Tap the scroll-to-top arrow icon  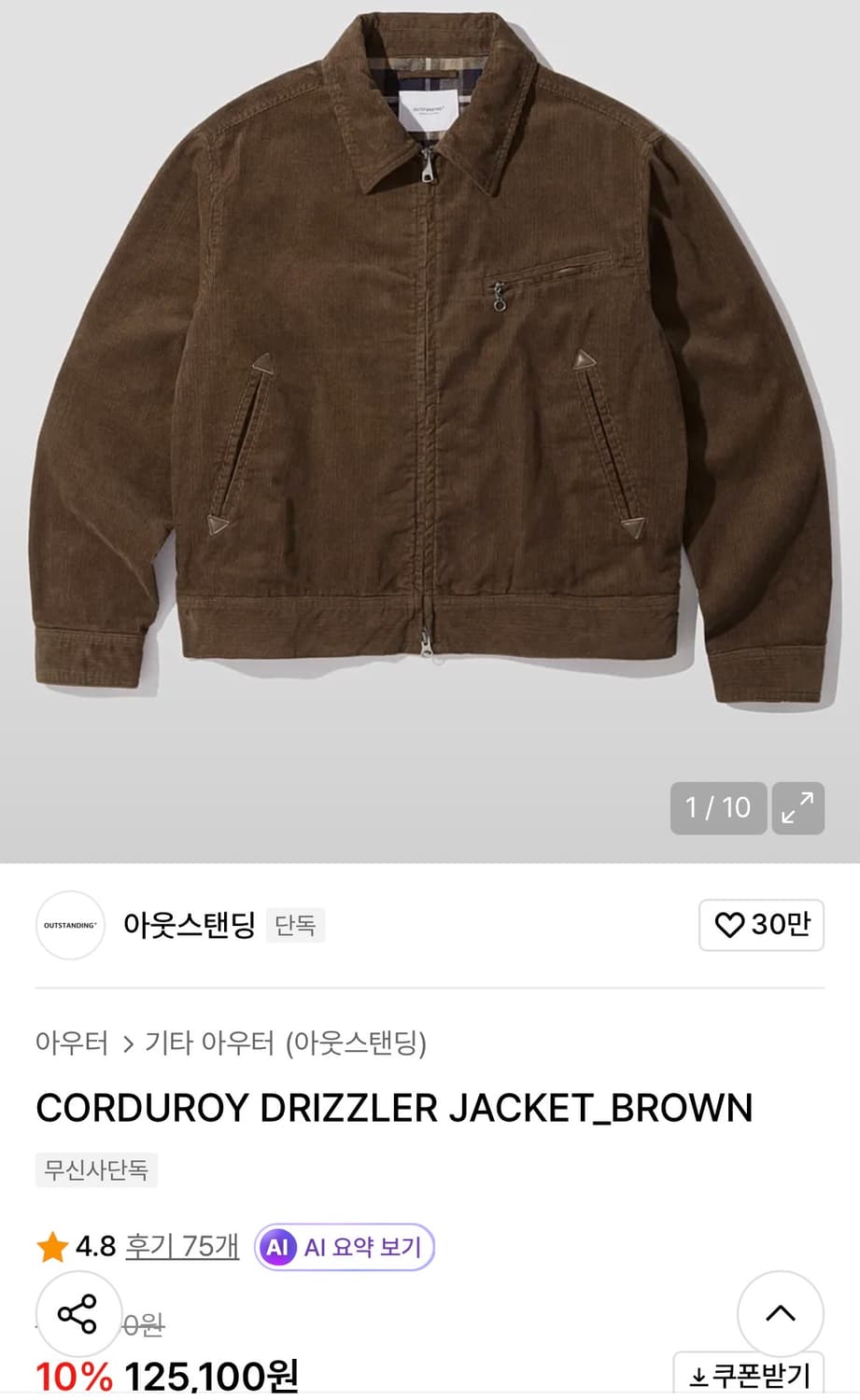(780, 1313)
